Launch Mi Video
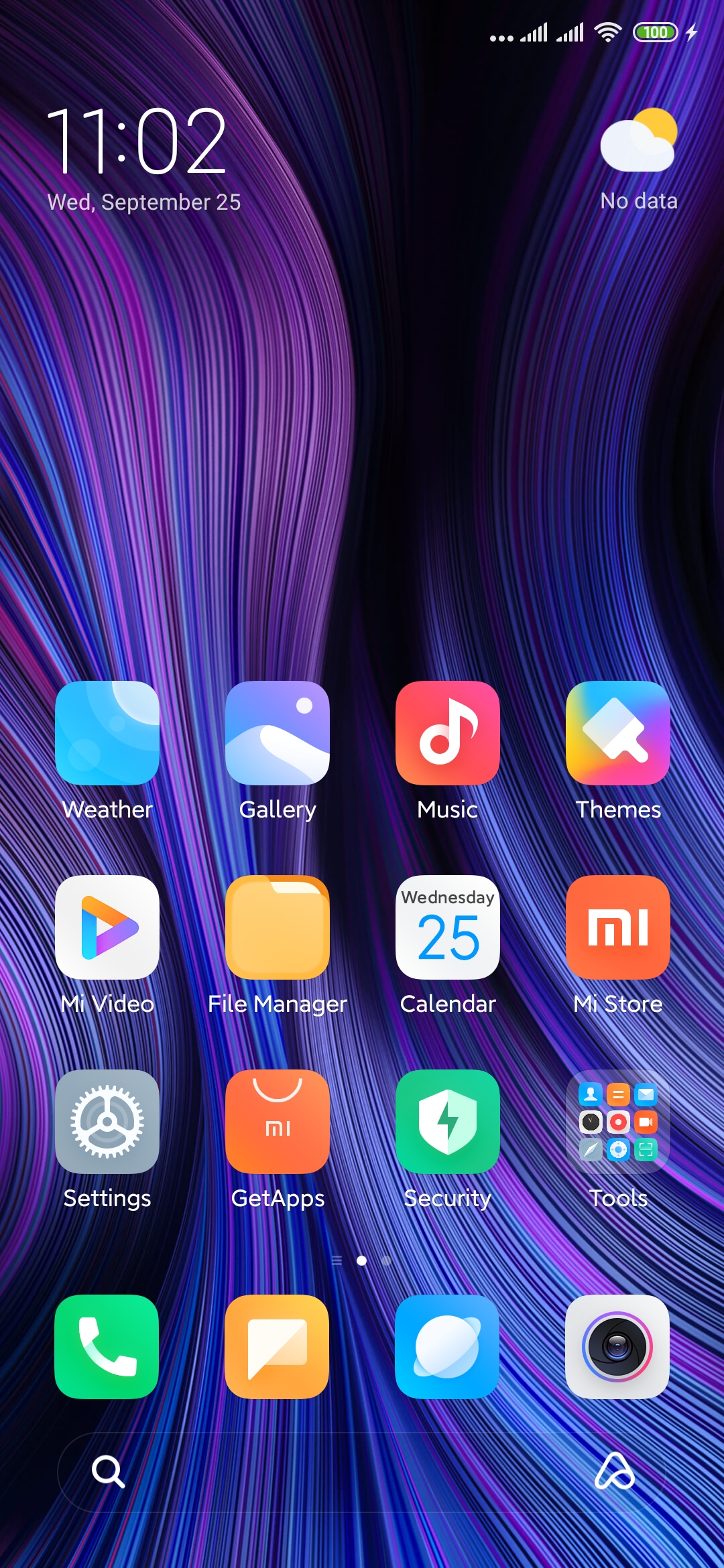Image resolution: width=724 pixels, height=1568 pixels. coord(107,927)
